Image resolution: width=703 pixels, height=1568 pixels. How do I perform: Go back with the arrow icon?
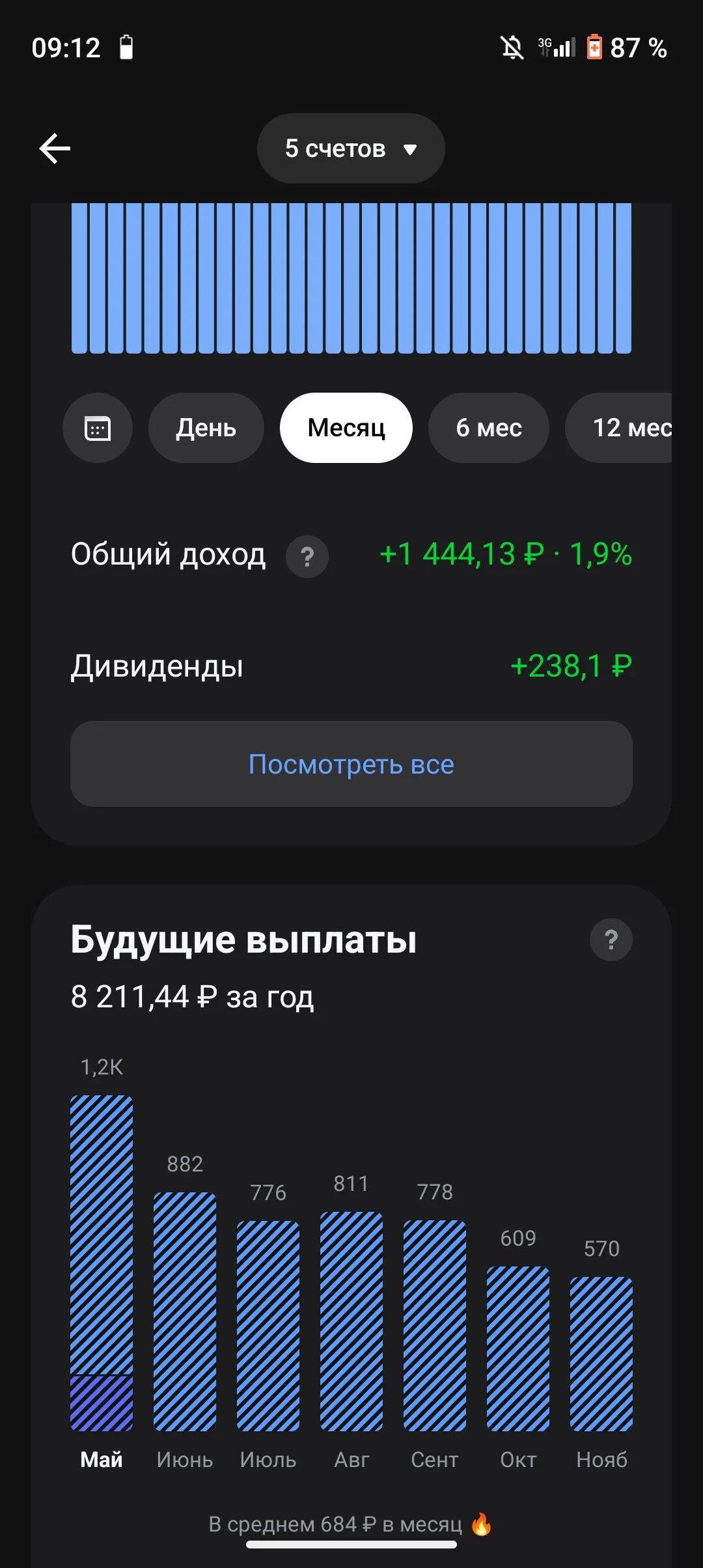tap(55, 148)
